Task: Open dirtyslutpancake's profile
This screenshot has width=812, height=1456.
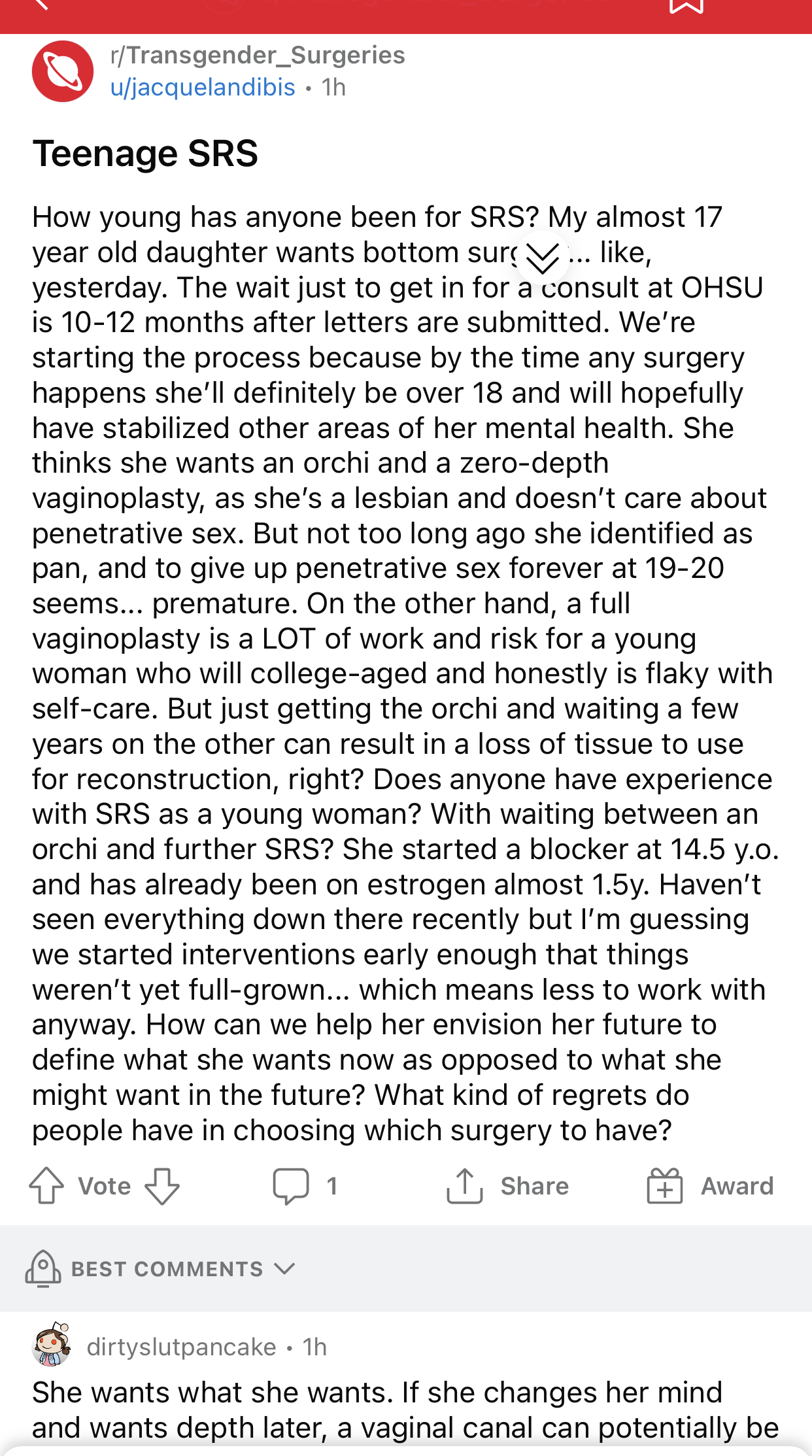Action: click(x=181, y=1347)
